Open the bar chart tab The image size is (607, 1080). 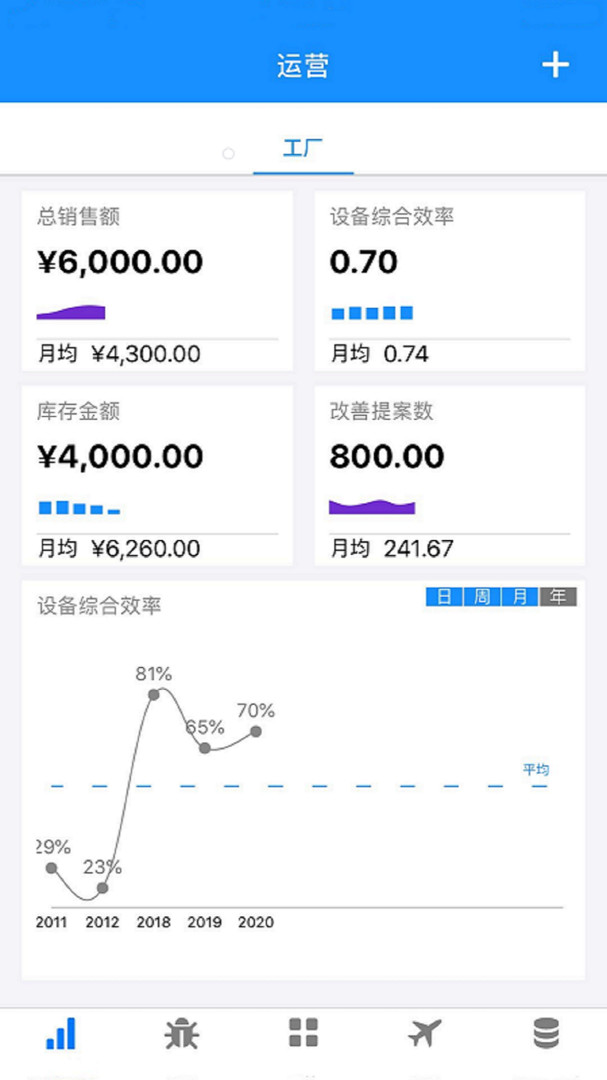click(x=60, y=1034)
